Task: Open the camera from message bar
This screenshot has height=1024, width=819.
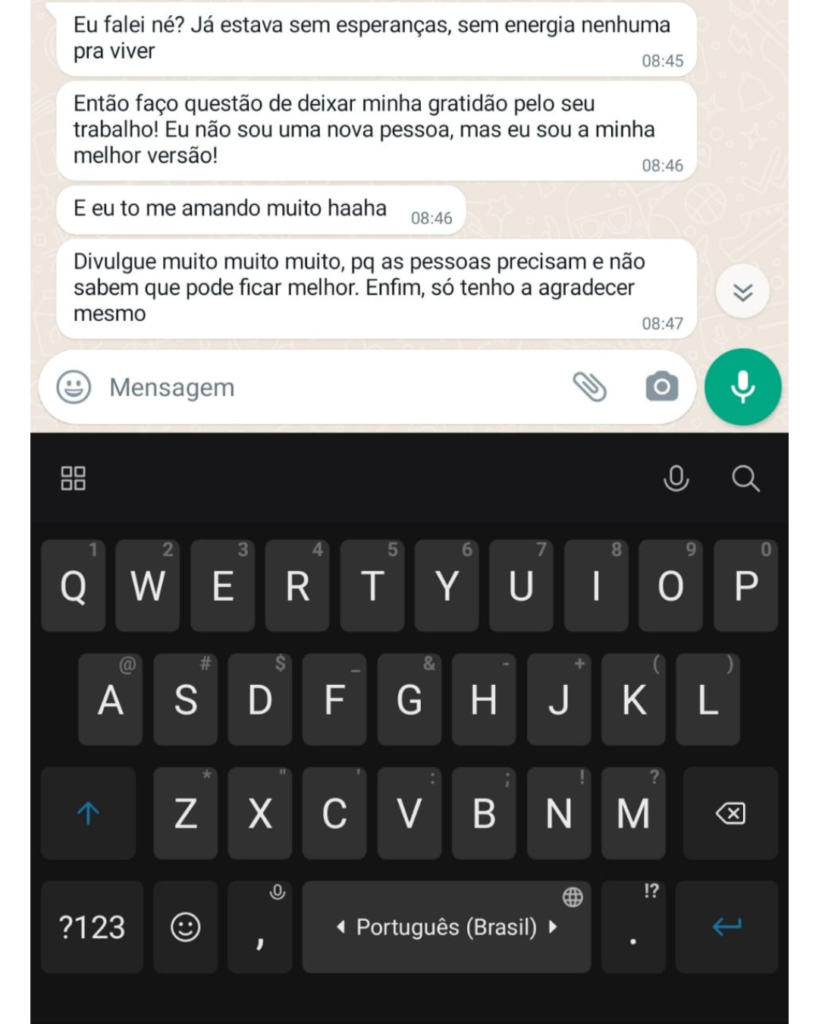Action: 661,387
